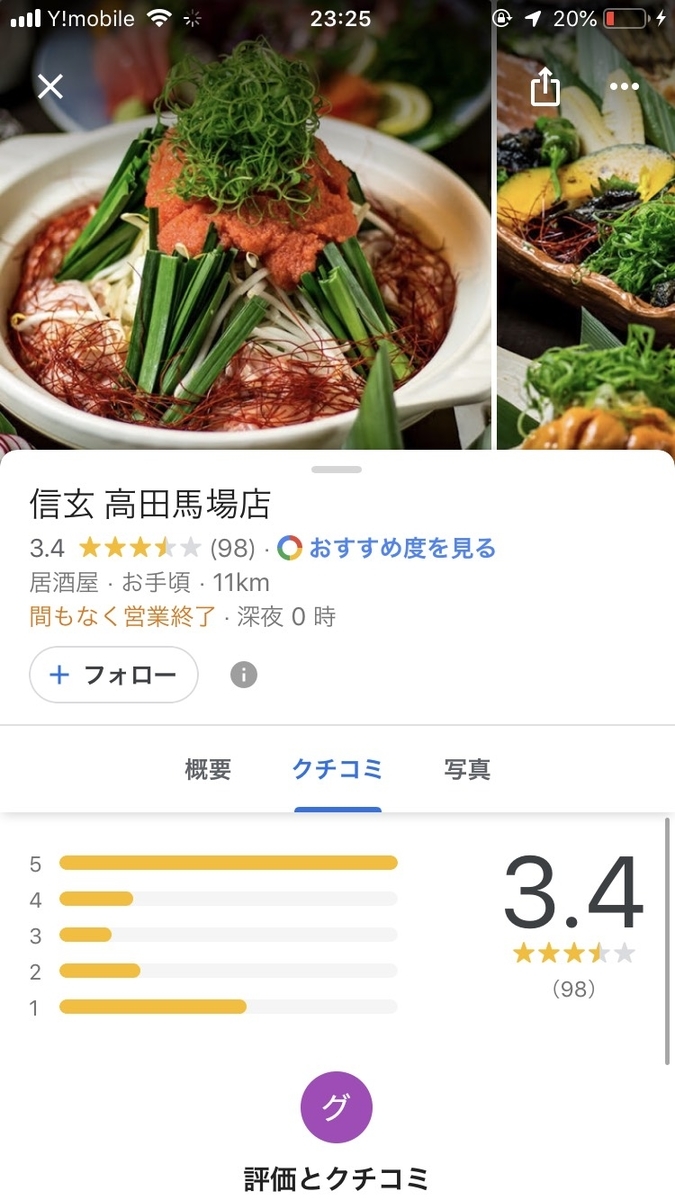Open the info icon beside フォロー
Image resolution: width=675 pixels, height=1200 pixels.
click(x=244, y=675)
